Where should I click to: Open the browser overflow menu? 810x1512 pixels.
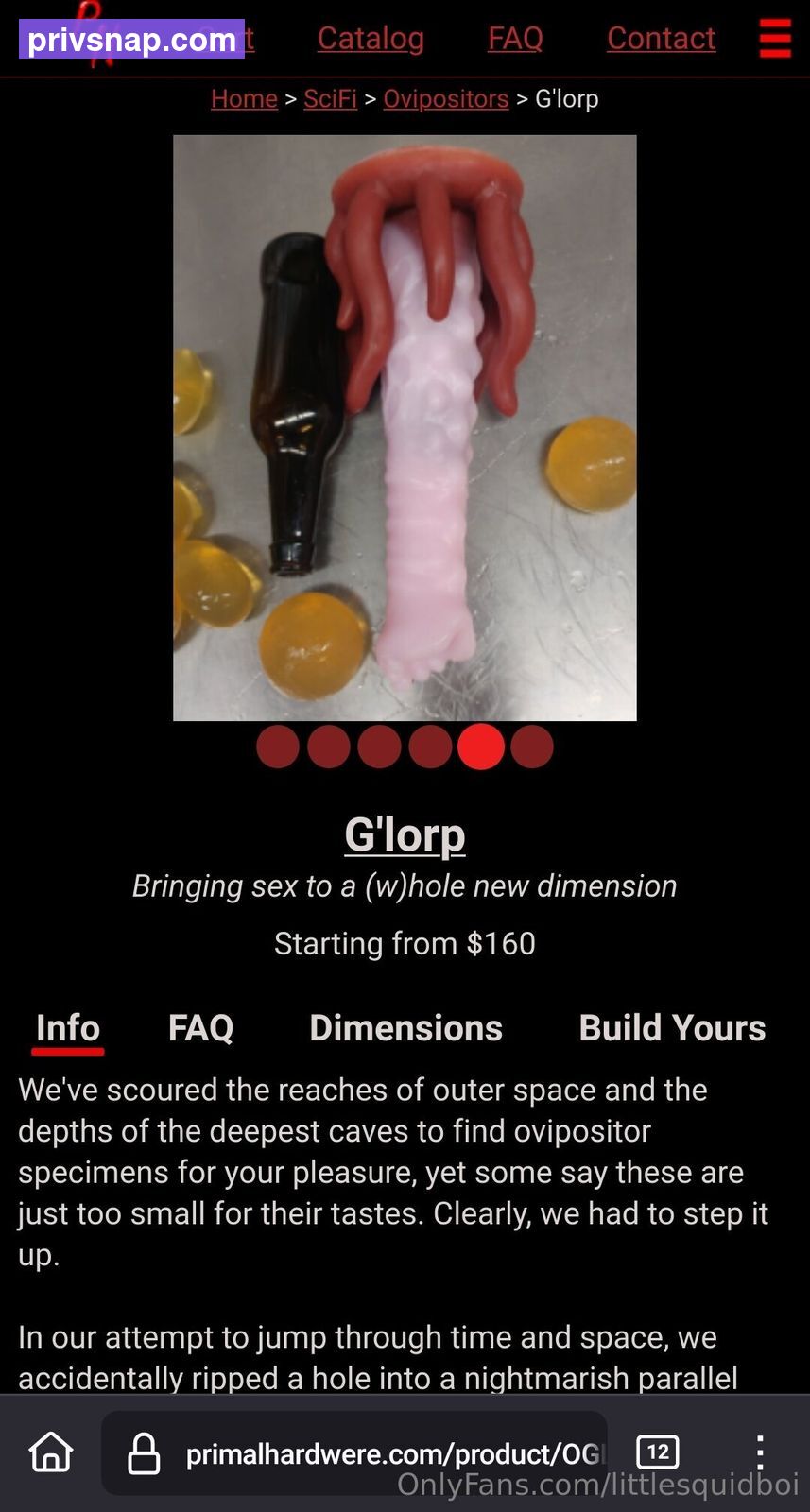(760, 1452)
